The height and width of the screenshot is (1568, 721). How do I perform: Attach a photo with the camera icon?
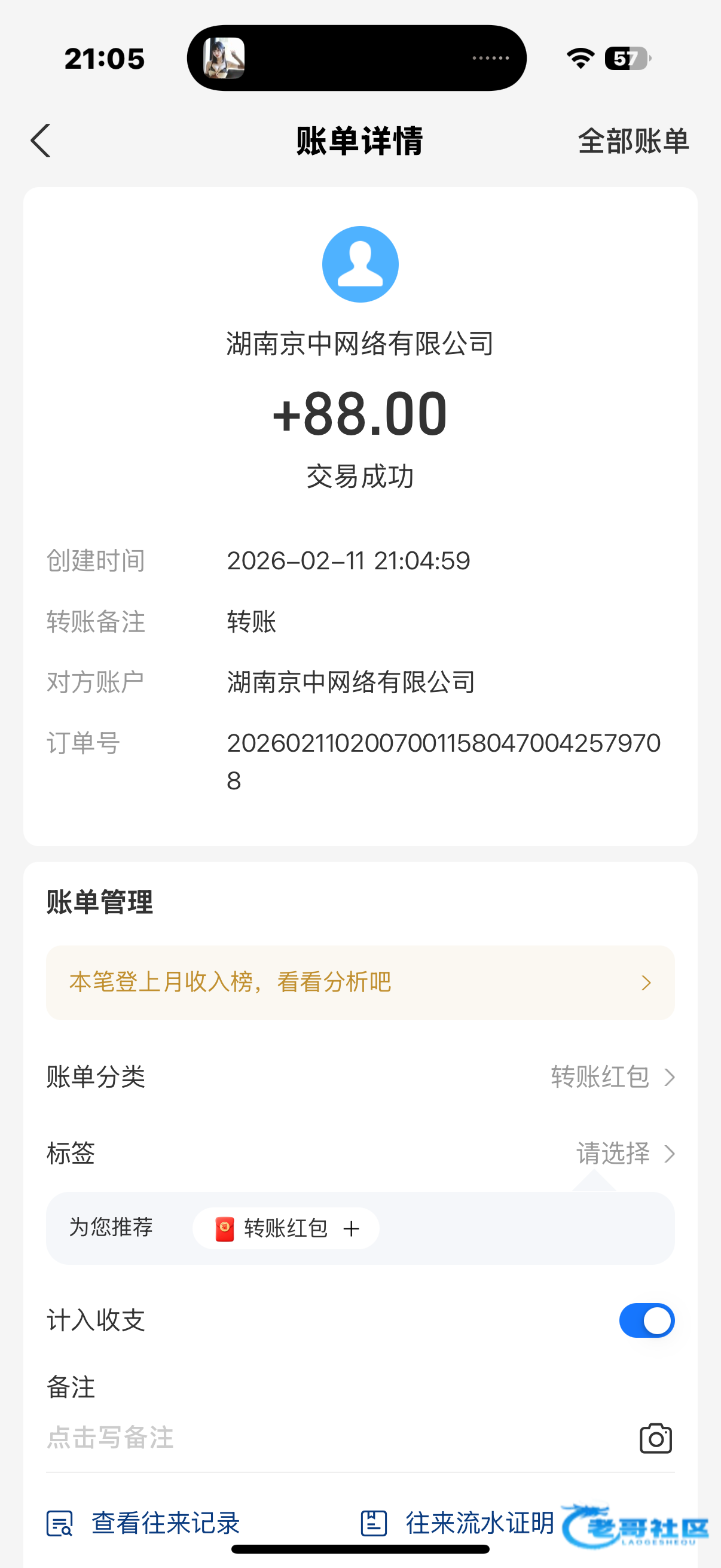tap(655, 1438)
